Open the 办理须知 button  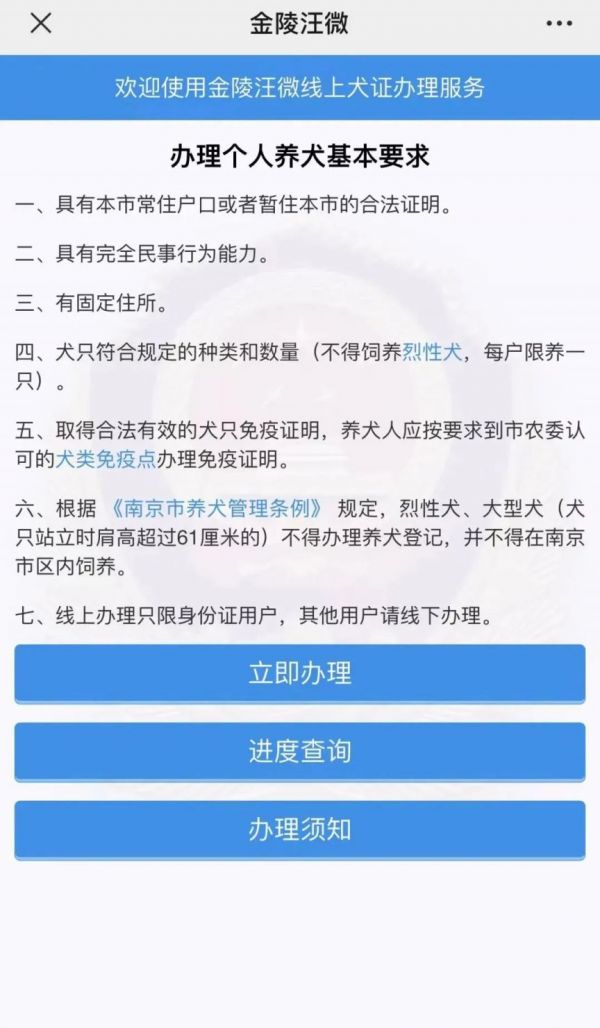(x=300, y=829)
